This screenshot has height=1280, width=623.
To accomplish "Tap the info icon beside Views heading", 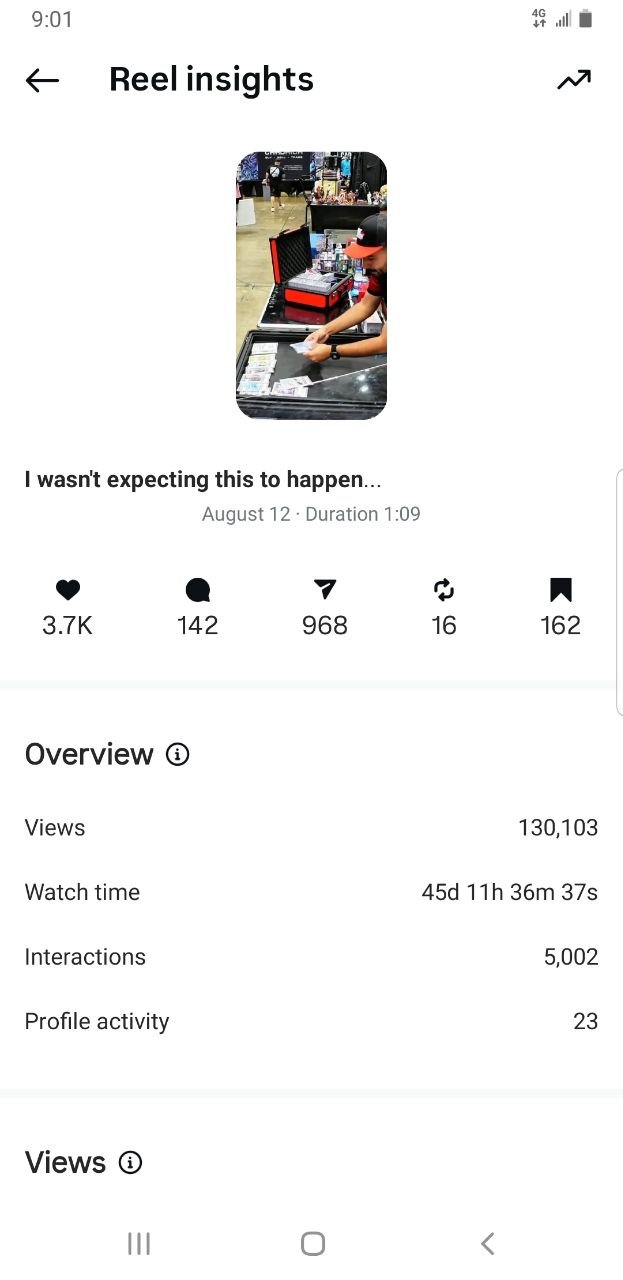I will (130, 1162).
